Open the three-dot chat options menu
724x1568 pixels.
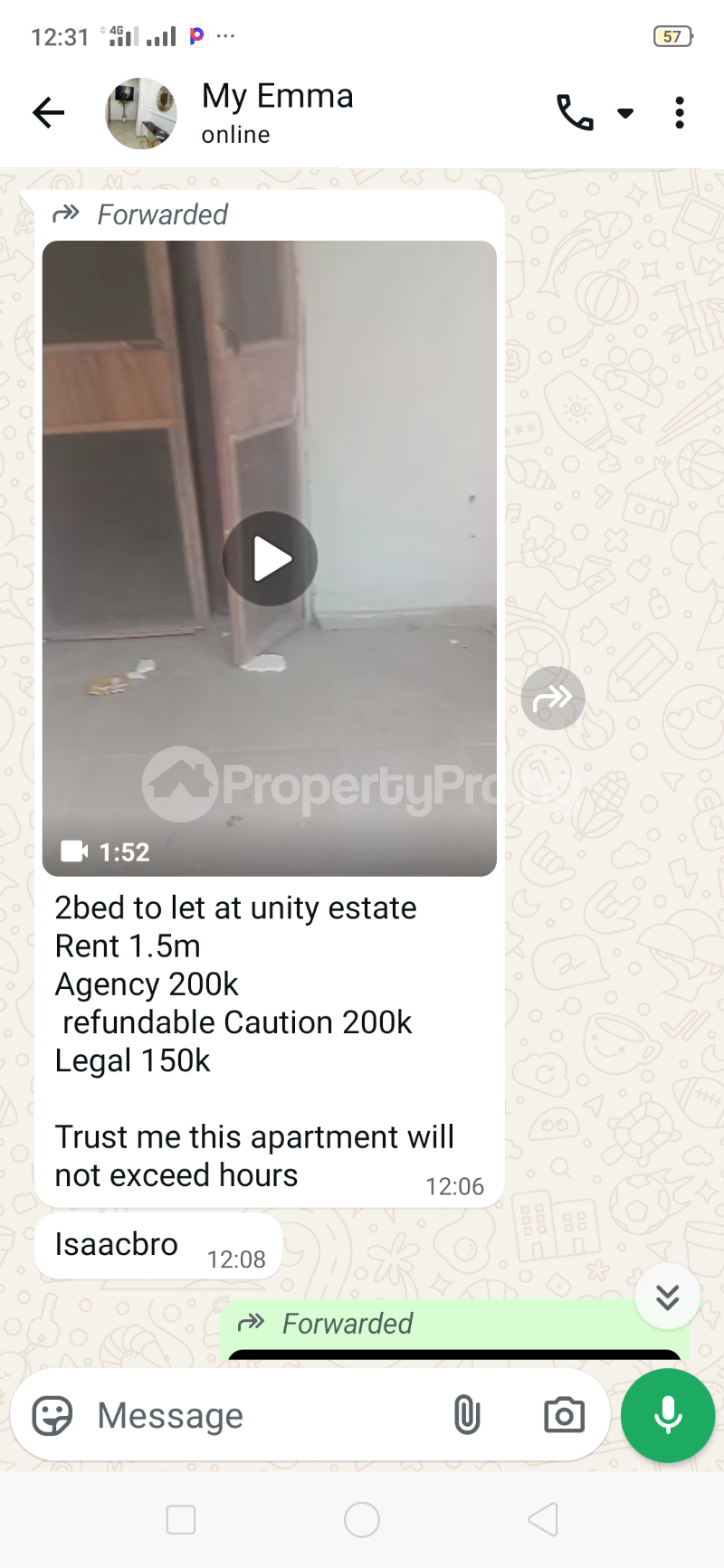coord(680,112)
